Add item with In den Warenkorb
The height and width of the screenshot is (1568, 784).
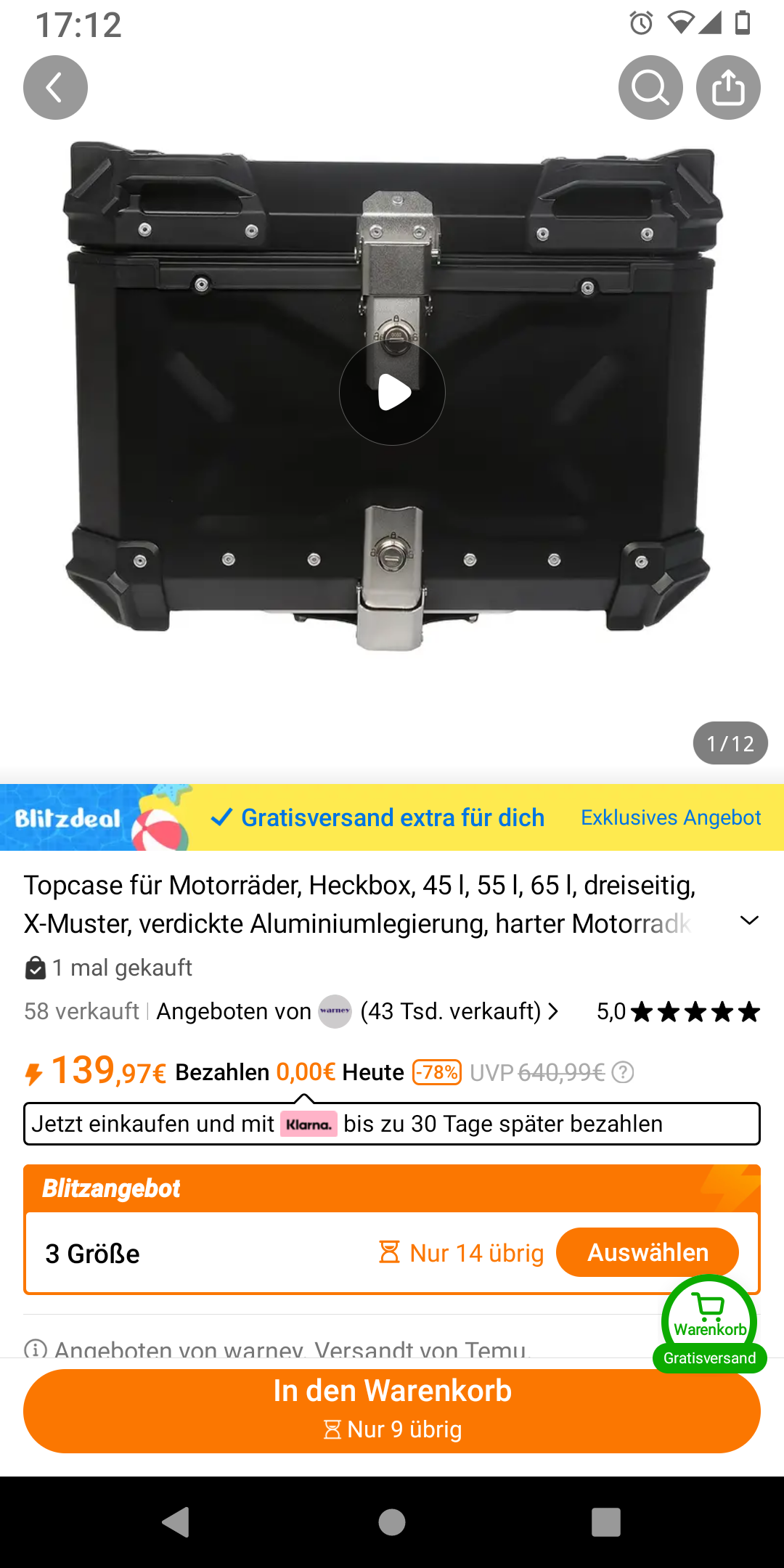(392, 1411)
